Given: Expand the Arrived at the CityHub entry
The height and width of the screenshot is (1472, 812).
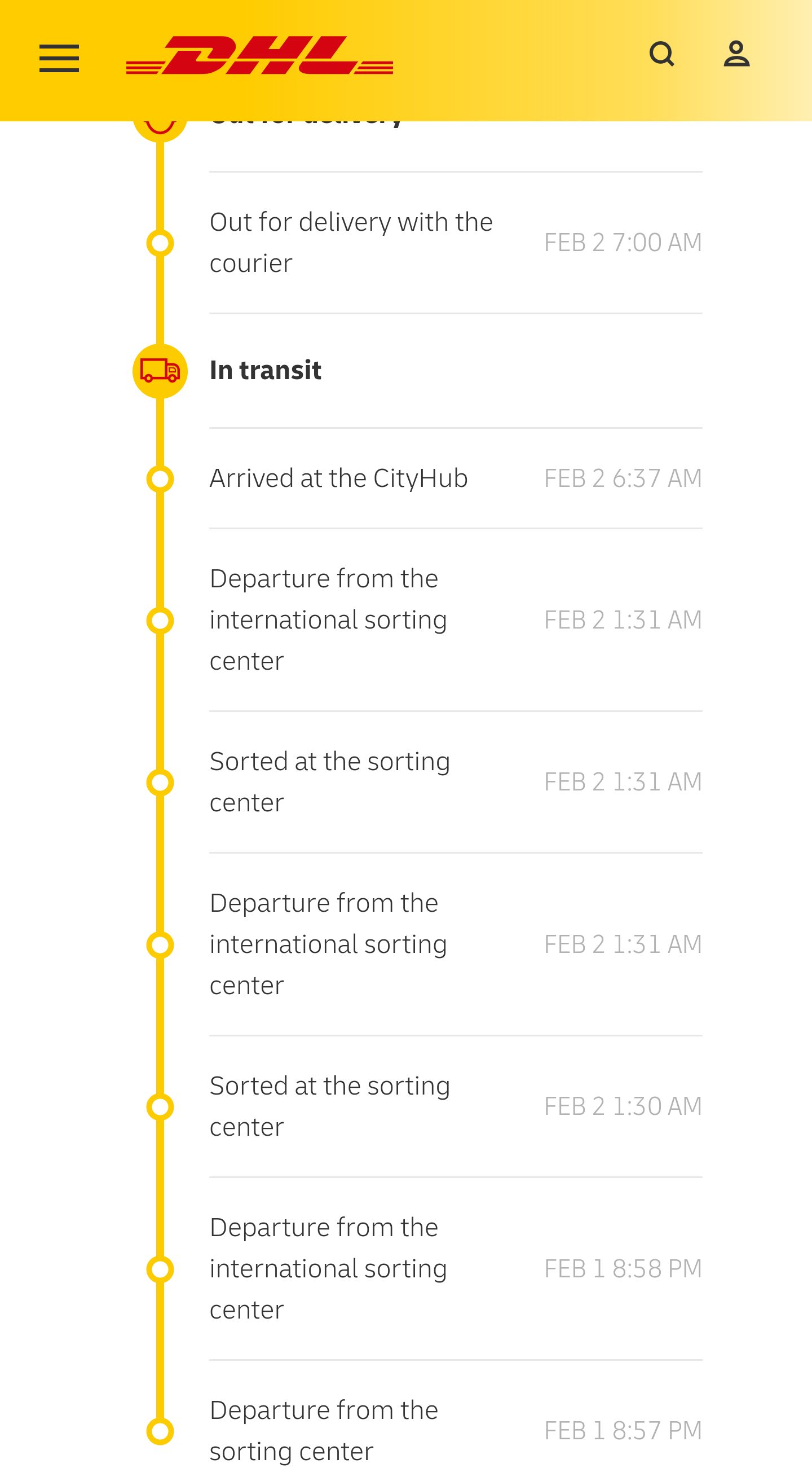Looking at the screenshot, I should (x=340, y=479).
